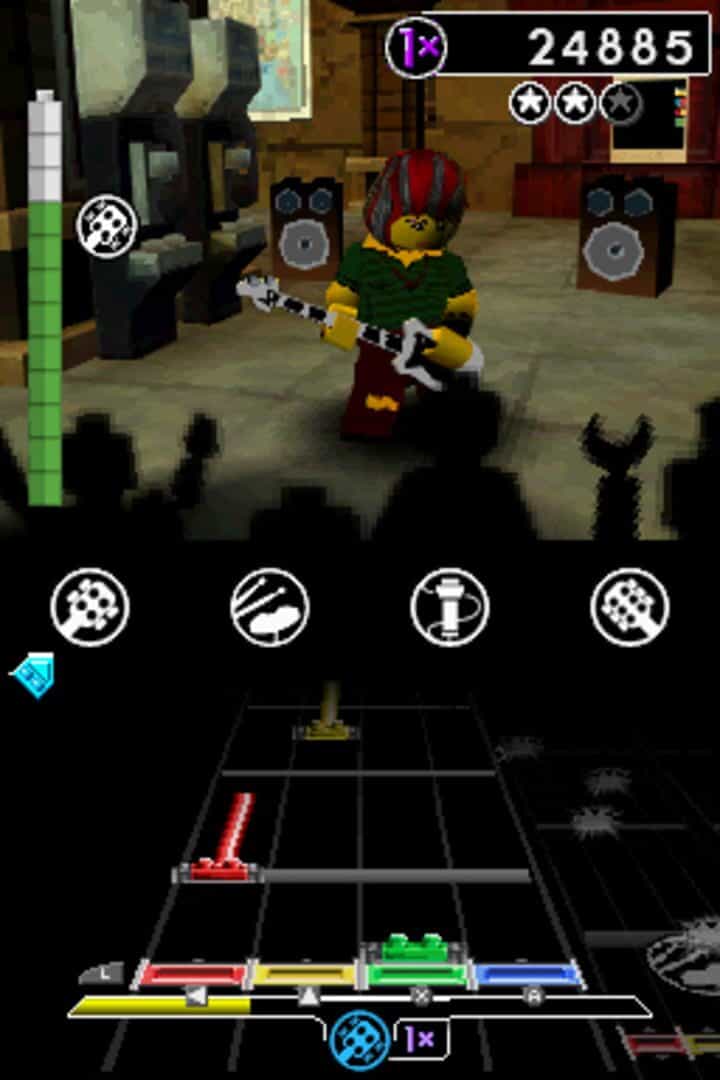The height and width of the screenshot is (1080, 720).
Task: Select the four-peg bass headstock icon
Action: (x=90, y=607)
